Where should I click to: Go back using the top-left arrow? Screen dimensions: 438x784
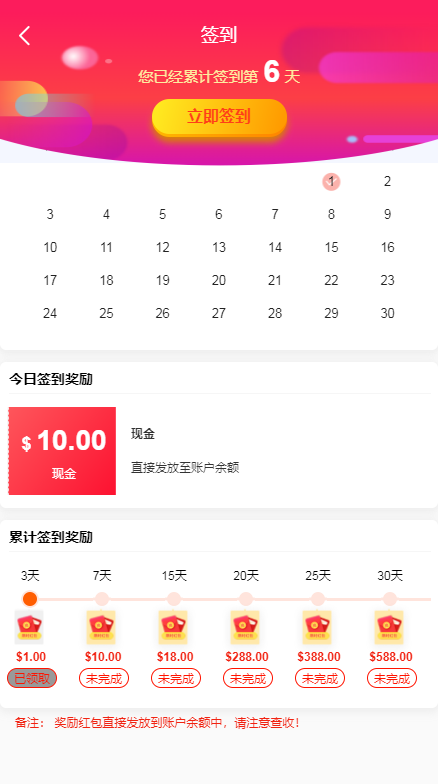click(24, 36)
